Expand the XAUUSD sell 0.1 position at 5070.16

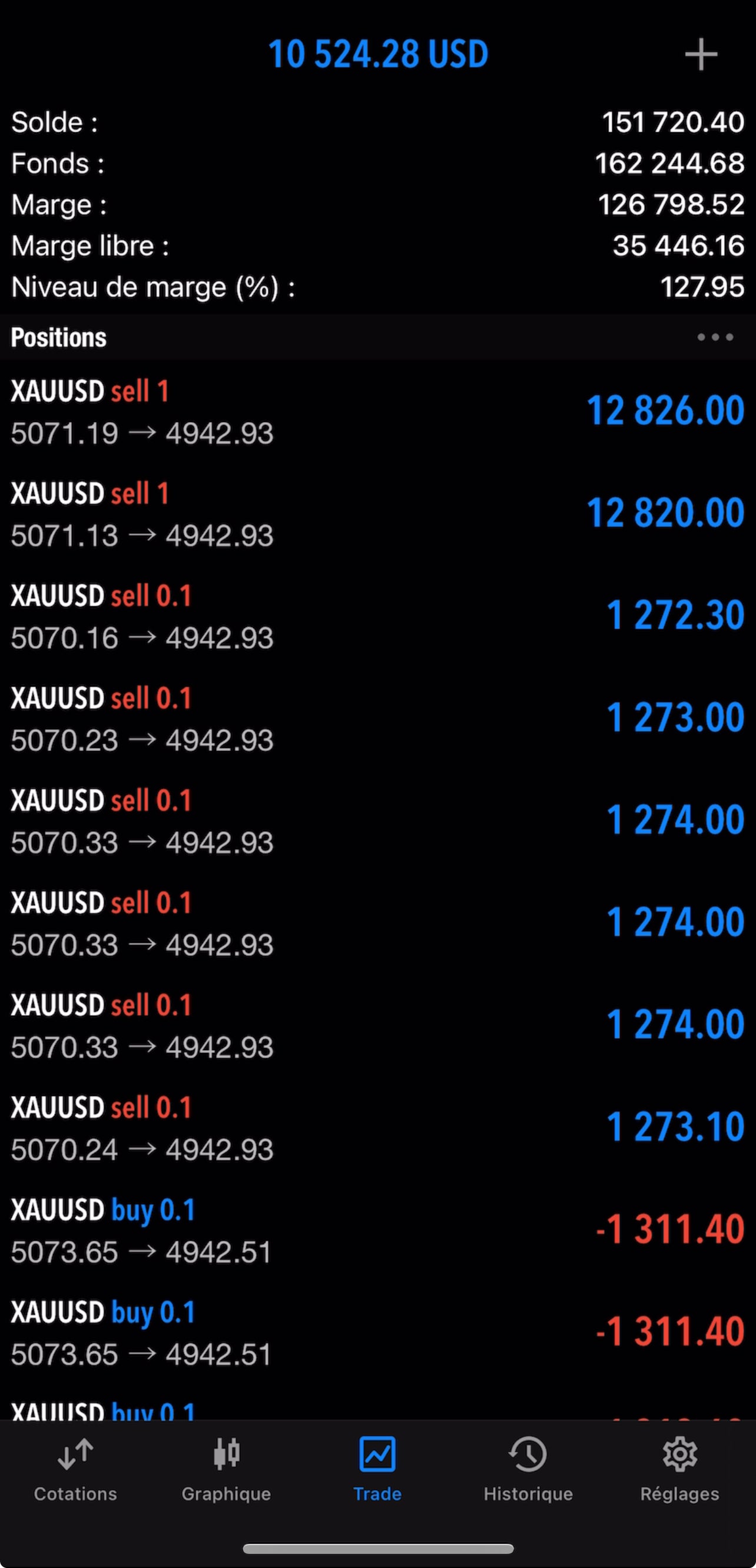(x=377, y=616)
